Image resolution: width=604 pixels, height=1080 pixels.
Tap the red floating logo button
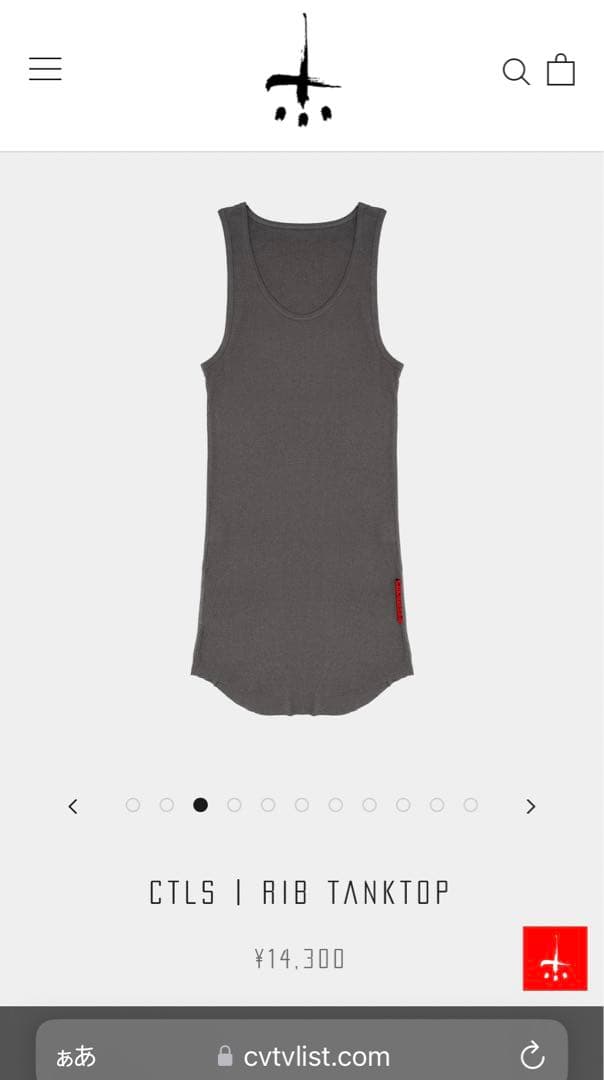pyautogui.click(x=555, y=958)
